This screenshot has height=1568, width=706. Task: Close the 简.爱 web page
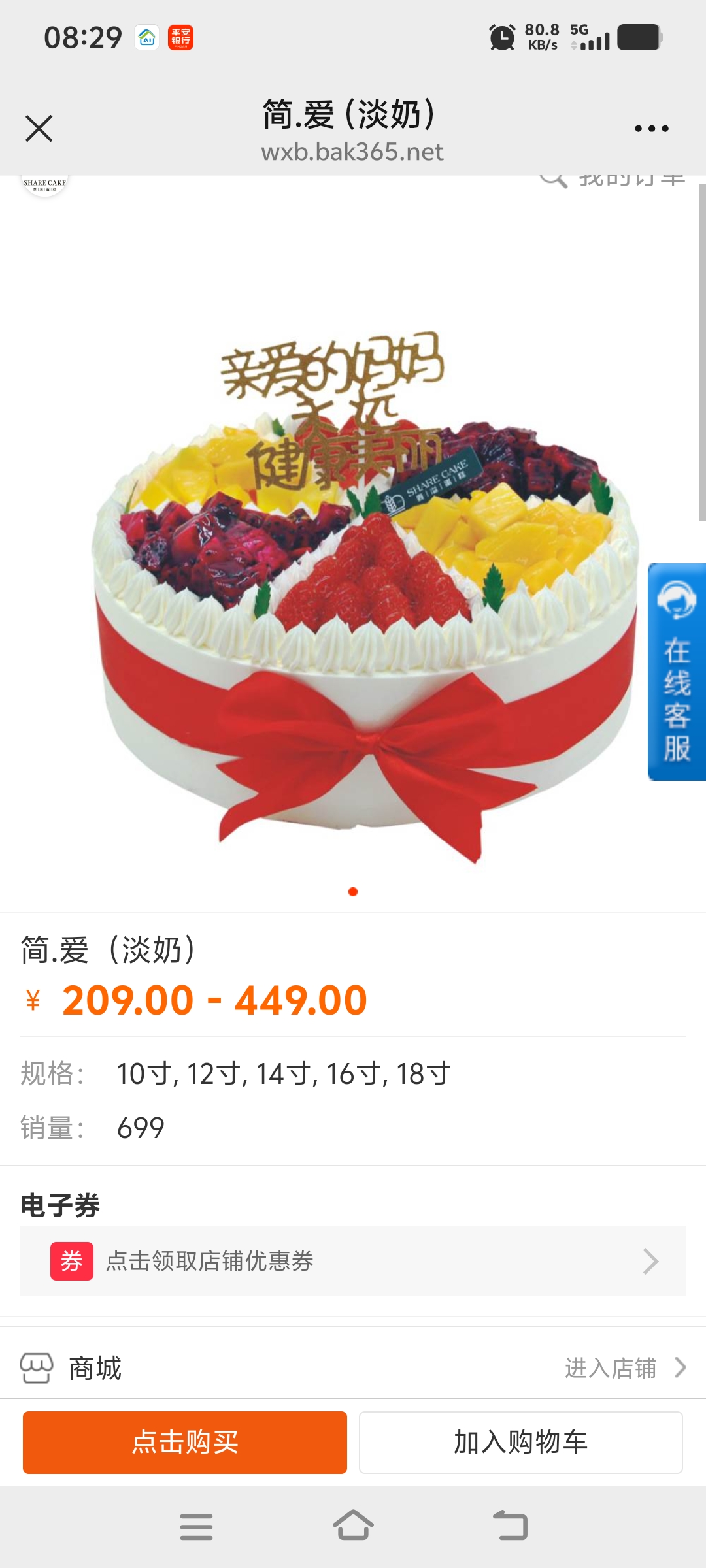(39, 129)
